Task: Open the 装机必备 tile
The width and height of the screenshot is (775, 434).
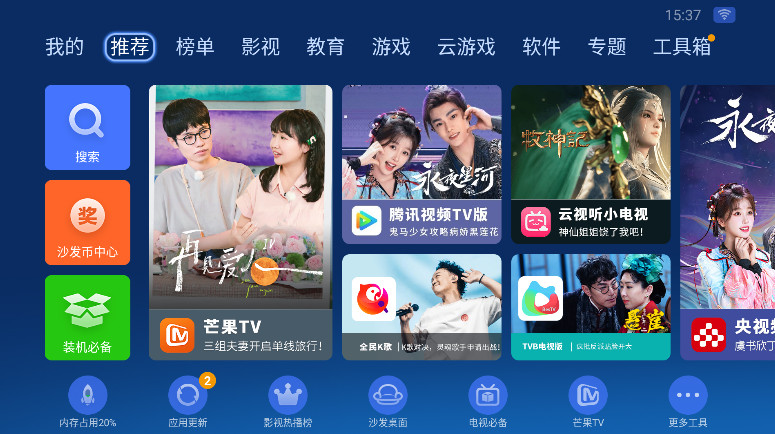Action: click(87, 317)
